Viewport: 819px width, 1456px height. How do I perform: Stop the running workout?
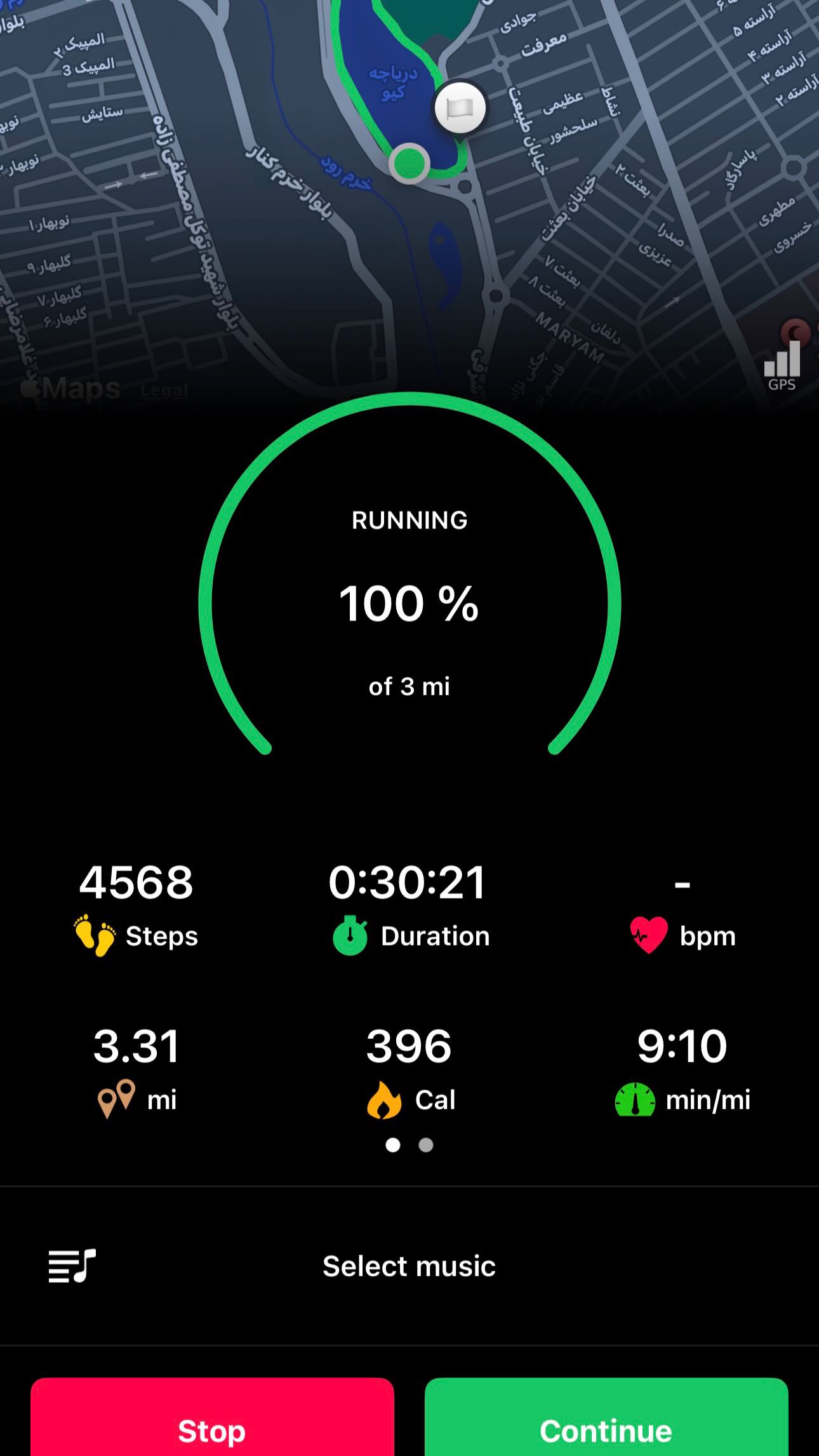pos(212,1417)
